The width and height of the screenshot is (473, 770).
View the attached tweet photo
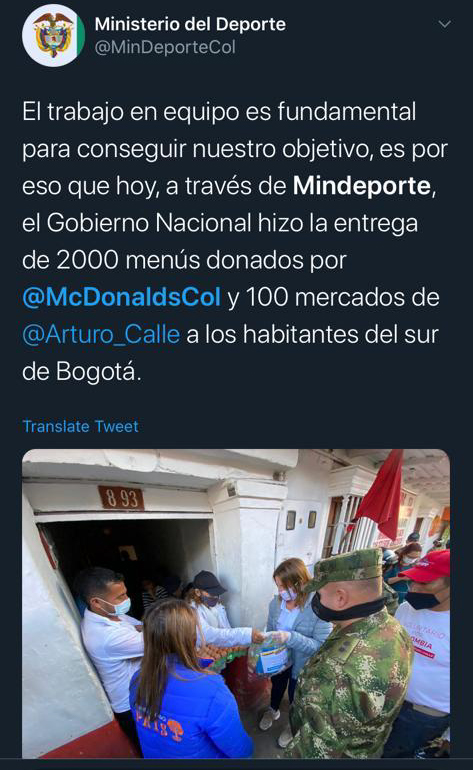pyautogui.click(x=236, y=604)
